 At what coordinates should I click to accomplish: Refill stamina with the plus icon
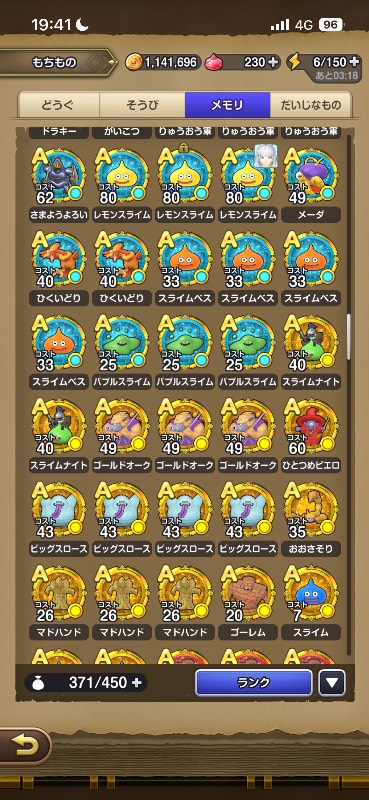coord(354,62)
